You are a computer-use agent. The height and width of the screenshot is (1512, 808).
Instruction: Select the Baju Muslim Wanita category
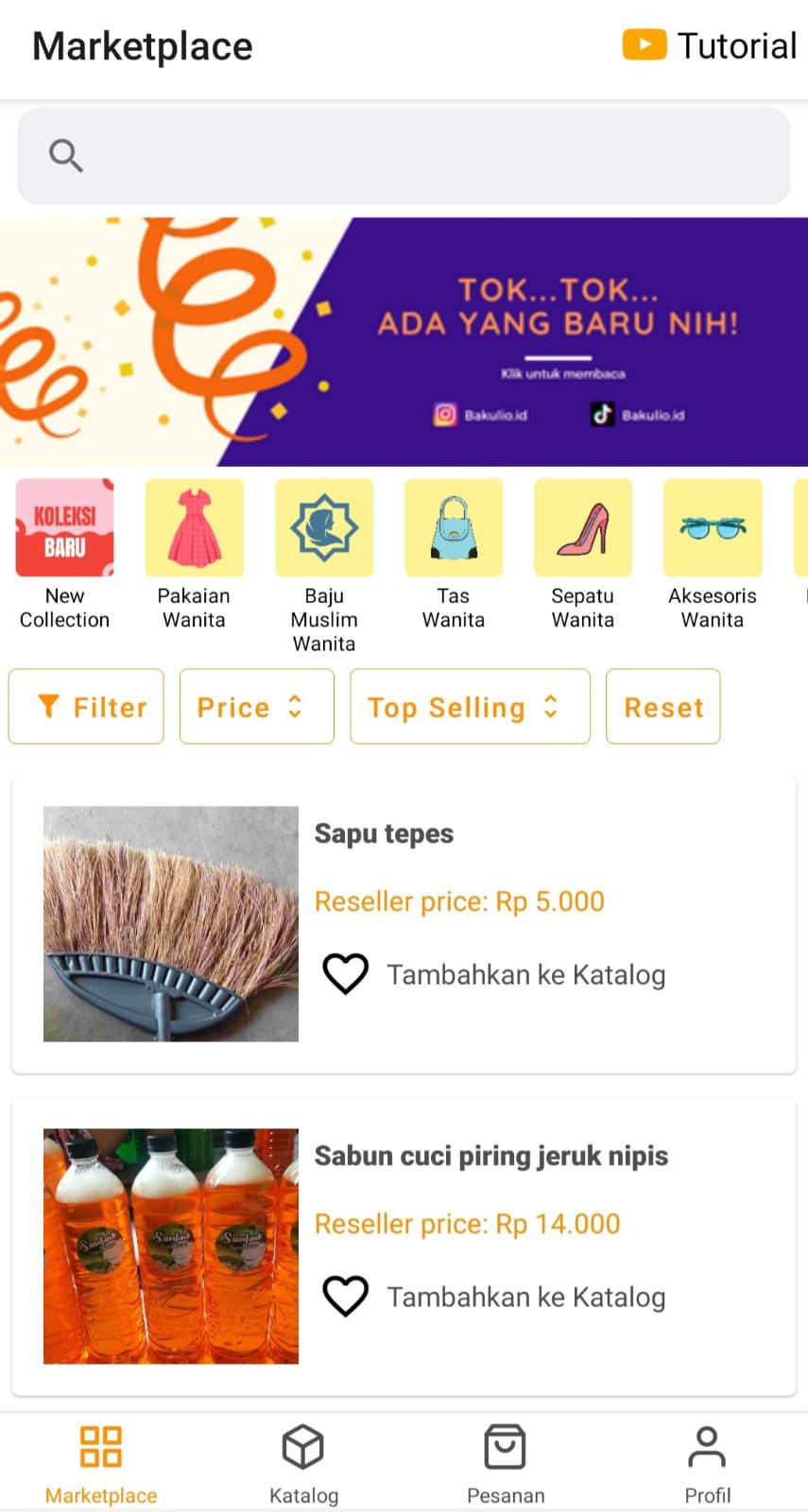point(324,562)
